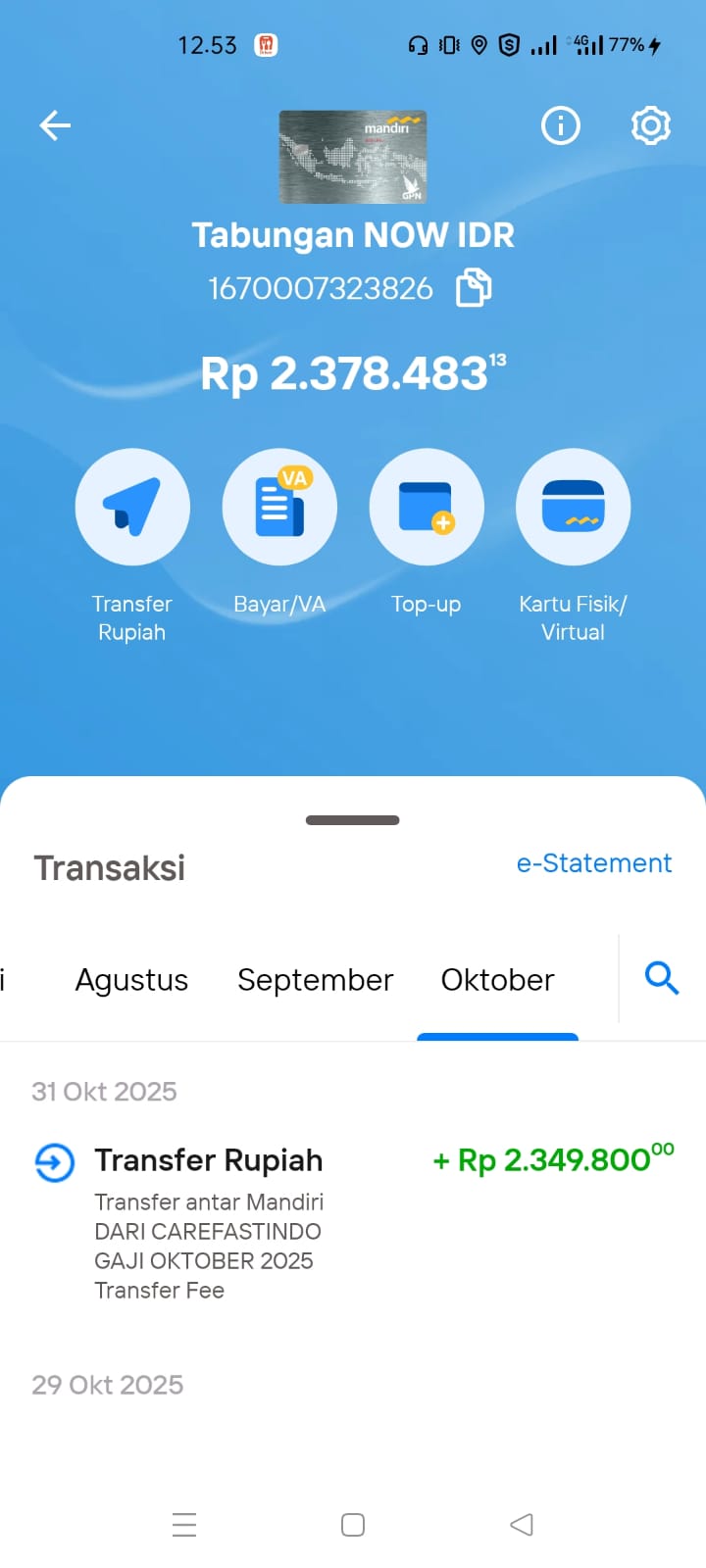Search transactions with the magnifier icon
The width and height of the screenshot is (706, 1568).
pos(662,978)
